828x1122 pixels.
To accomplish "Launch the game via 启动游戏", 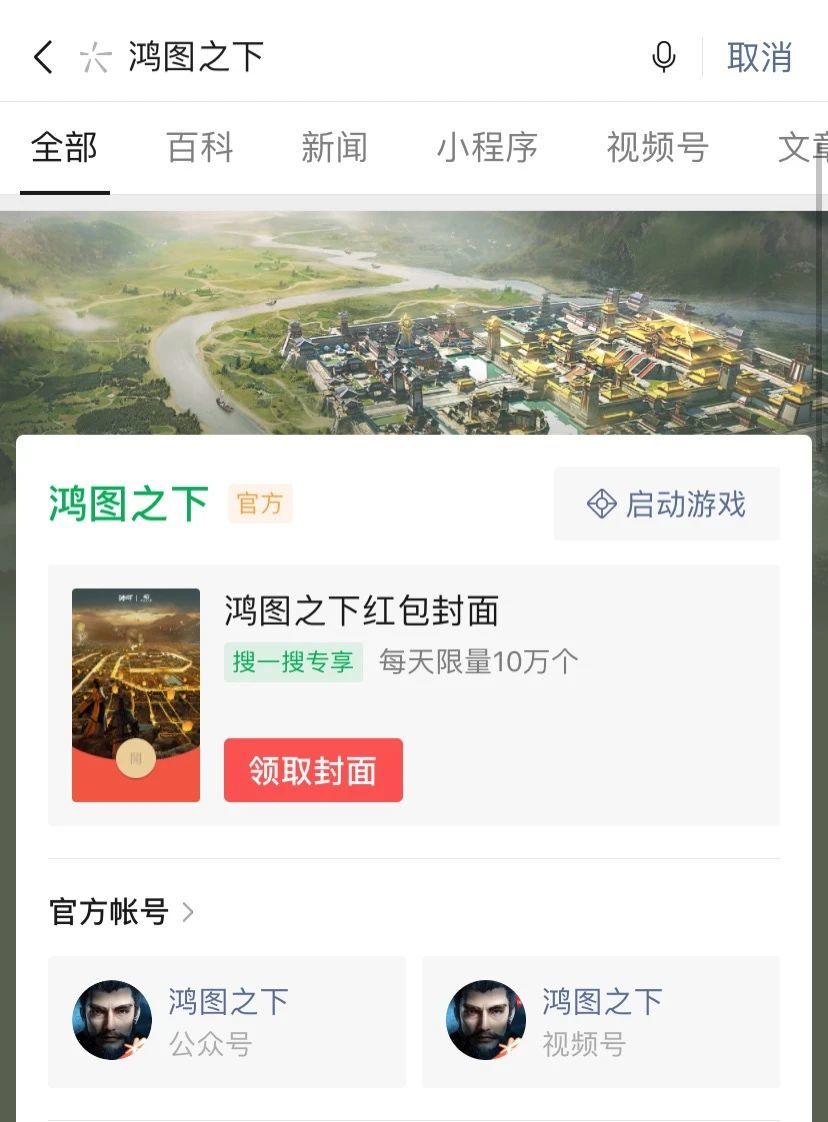I will point(667,504).
